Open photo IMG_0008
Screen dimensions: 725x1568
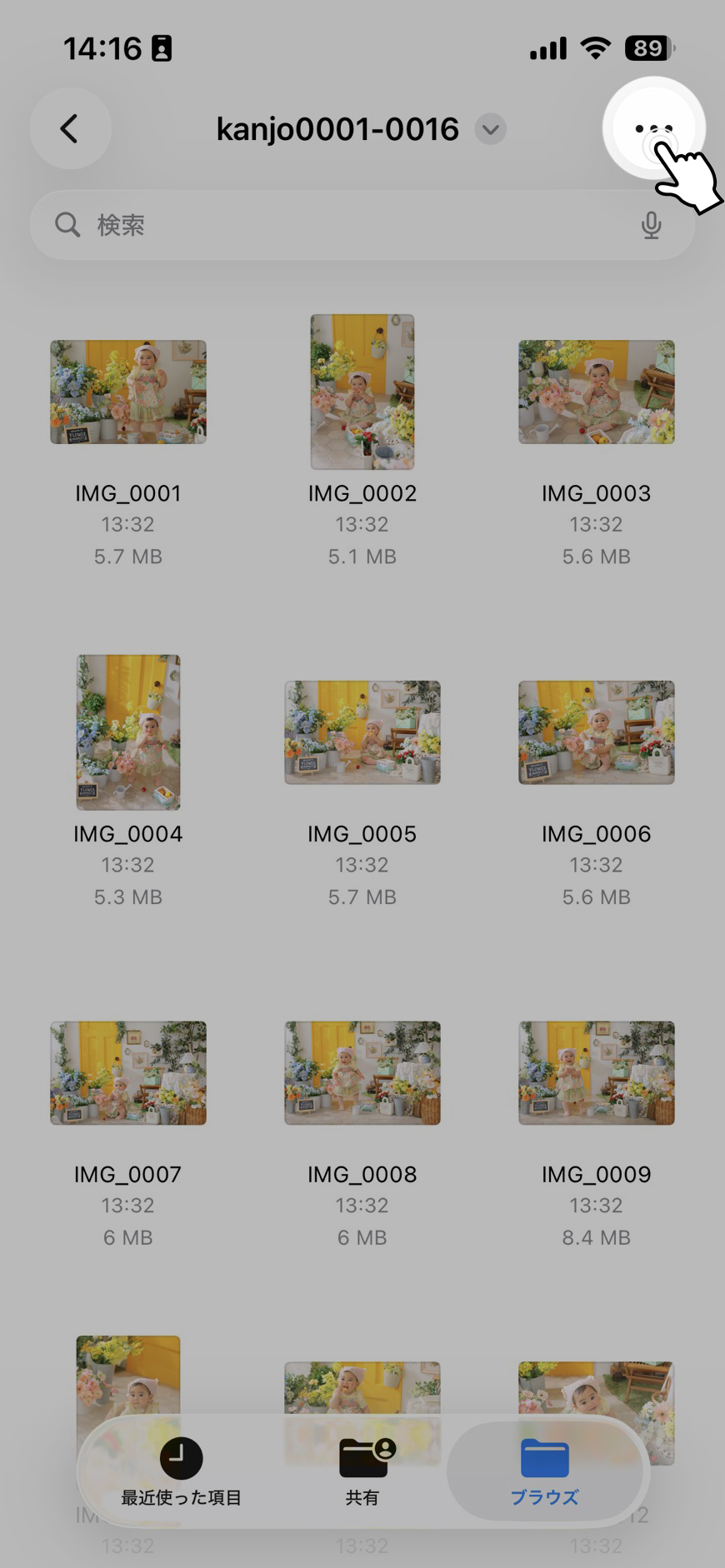[362, 1073]
